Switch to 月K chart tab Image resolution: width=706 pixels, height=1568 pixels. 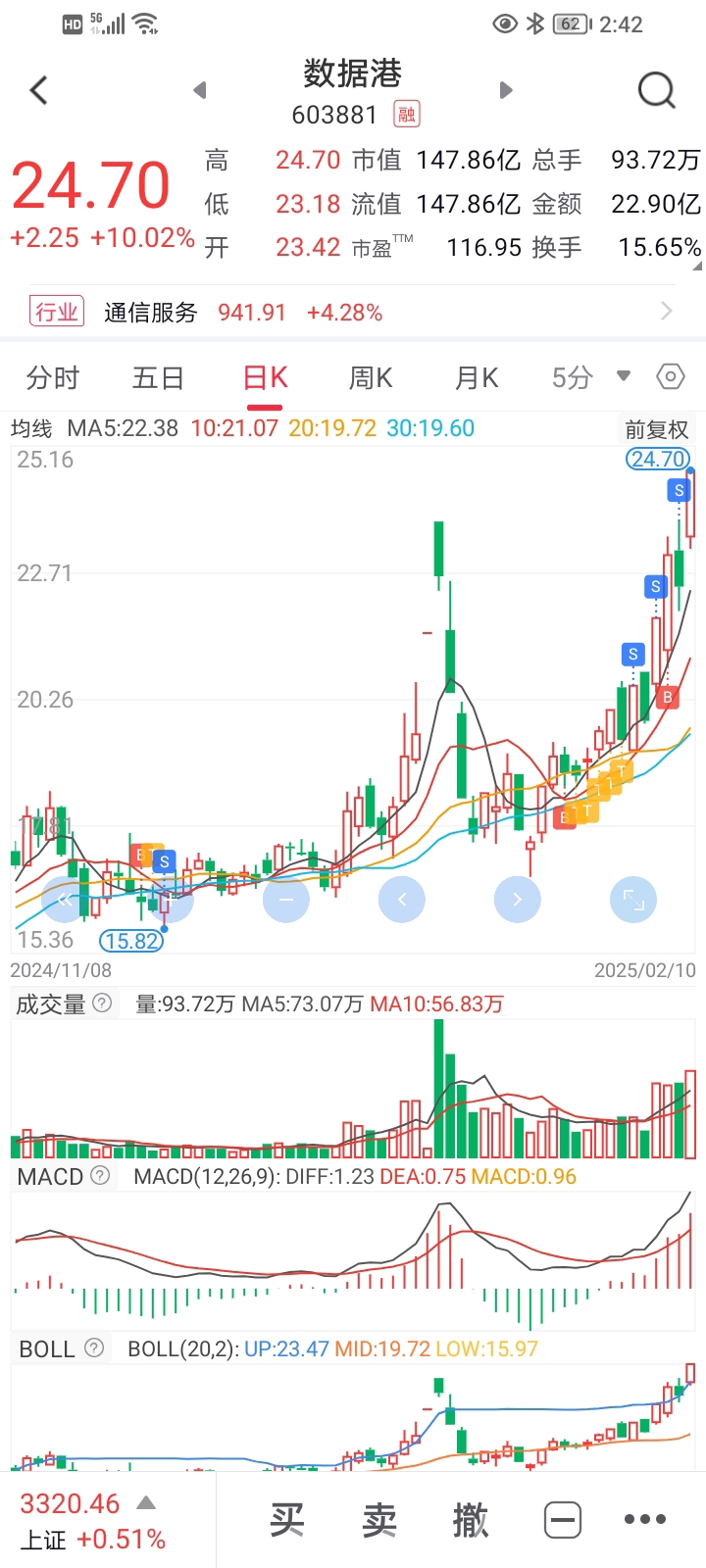click(477, 378)
